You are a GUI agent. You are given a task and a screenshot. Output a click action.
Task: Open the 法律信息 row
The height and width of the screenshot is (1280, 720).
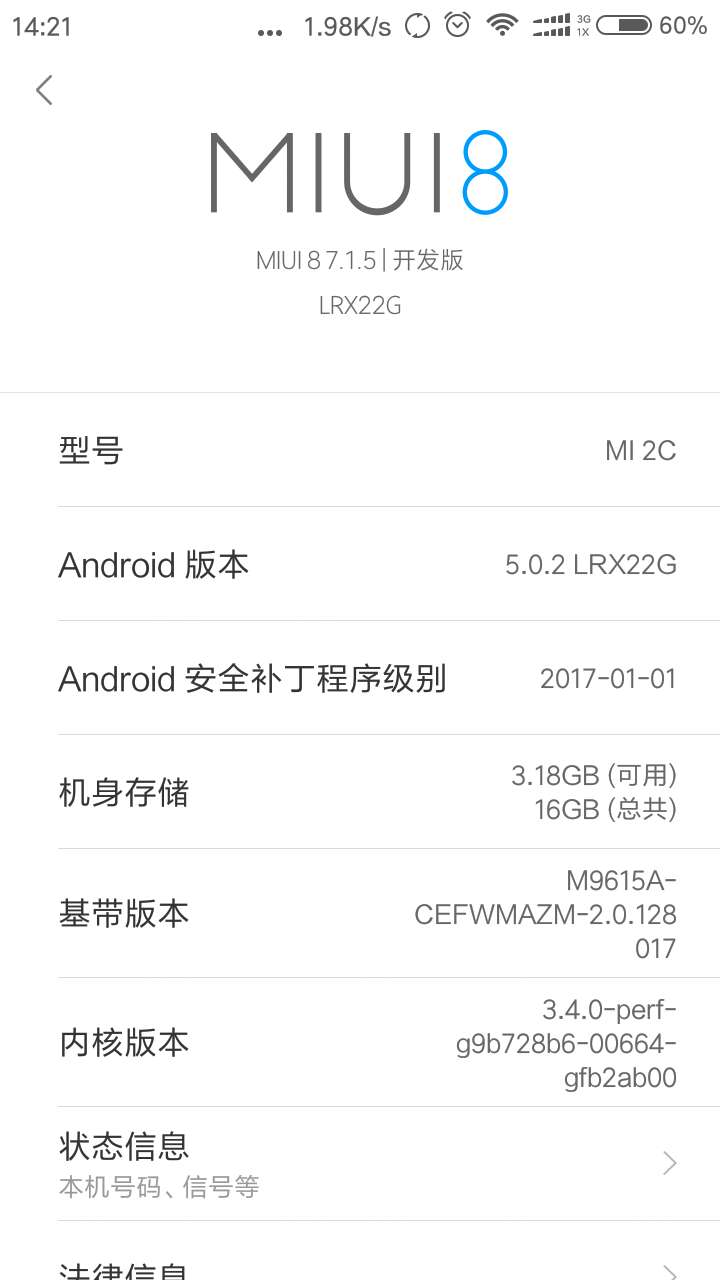tap(360, 1251)
